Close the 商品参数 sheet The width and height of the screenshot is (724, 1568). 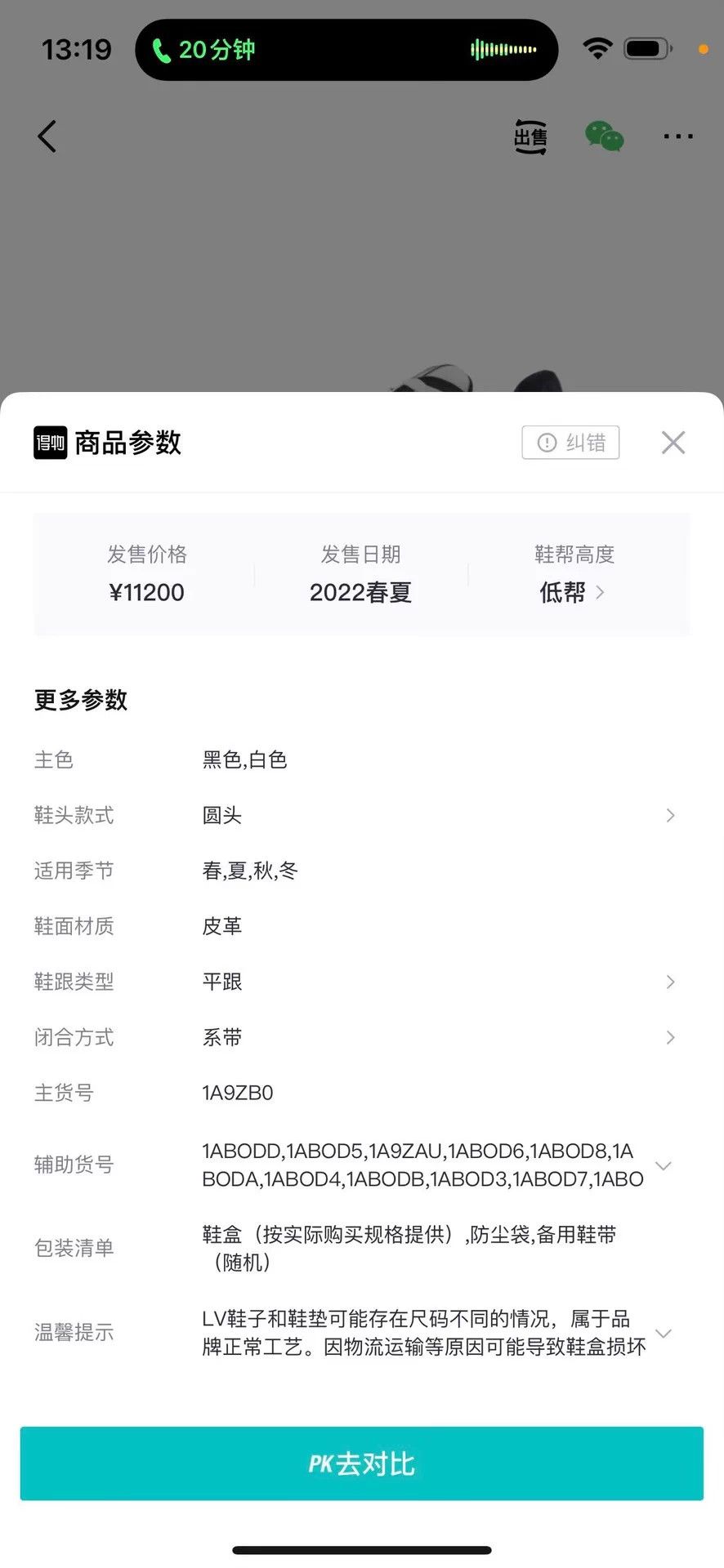point(673,443)
